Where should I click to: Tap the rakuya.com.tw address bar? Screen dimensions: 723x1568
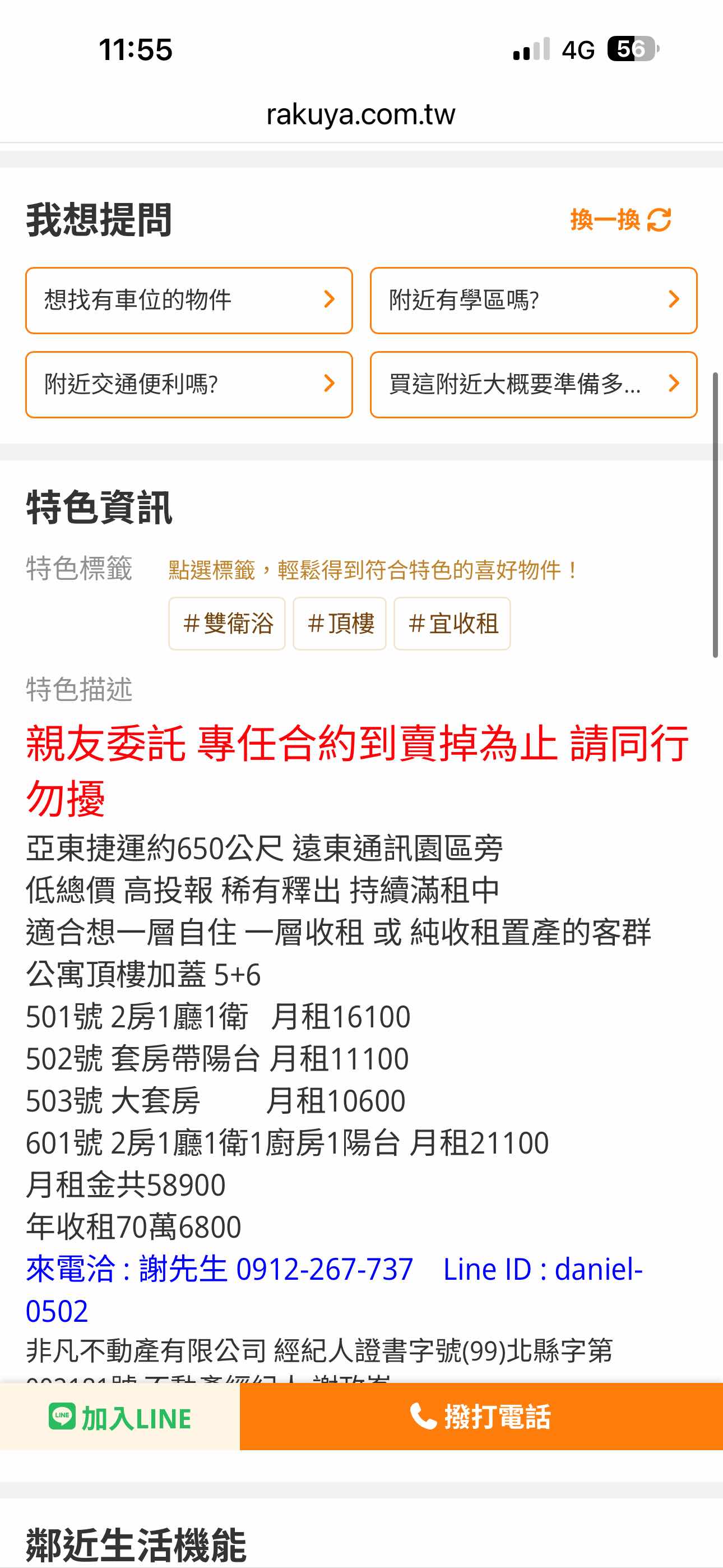361,114
